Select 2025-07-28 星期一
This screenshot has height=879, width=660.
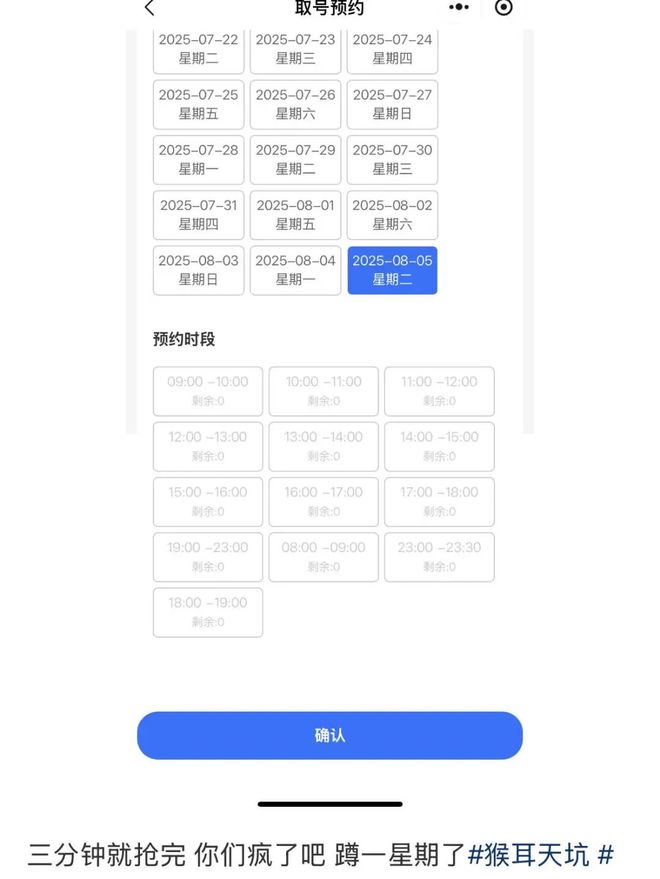click(198, 160)
